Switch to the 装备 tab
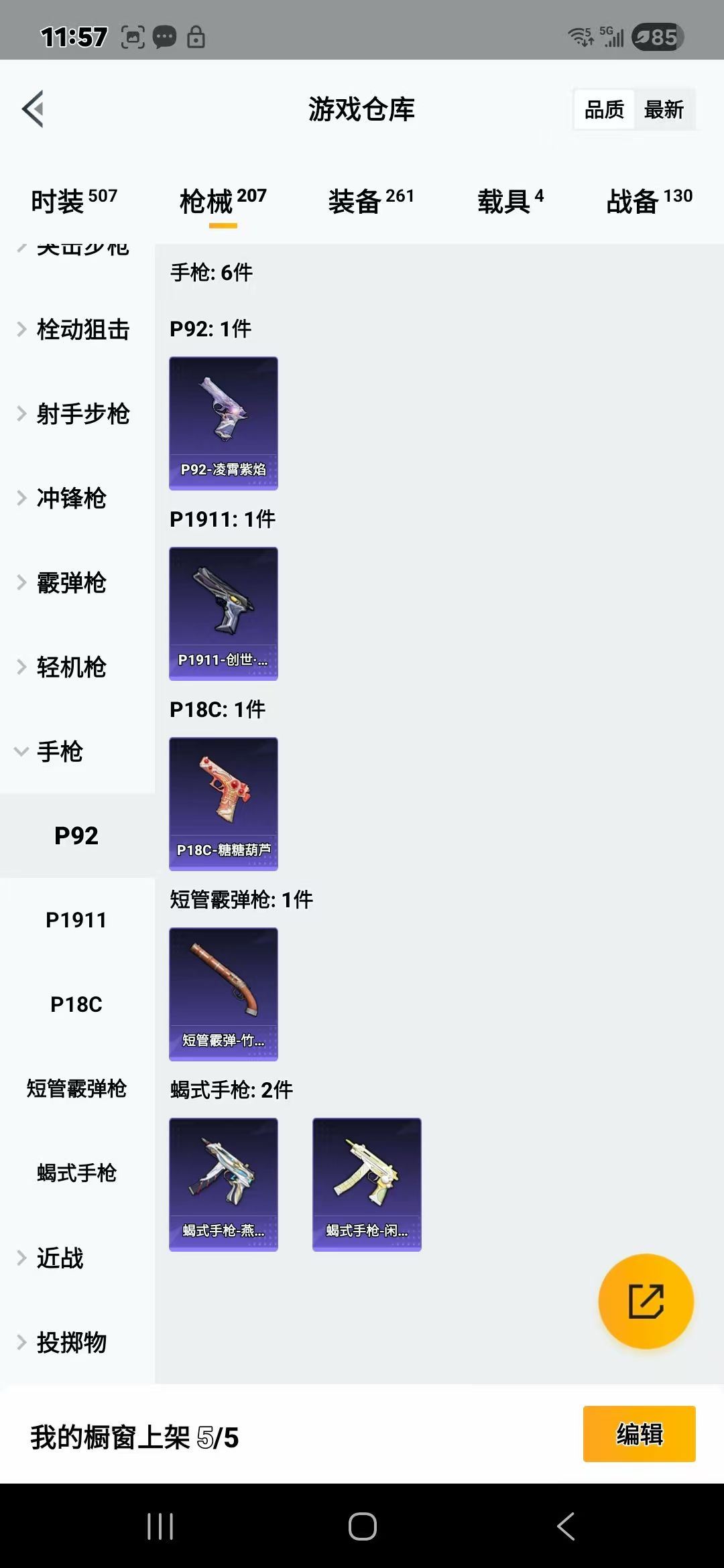724x1568 pixels. (371, 200)
